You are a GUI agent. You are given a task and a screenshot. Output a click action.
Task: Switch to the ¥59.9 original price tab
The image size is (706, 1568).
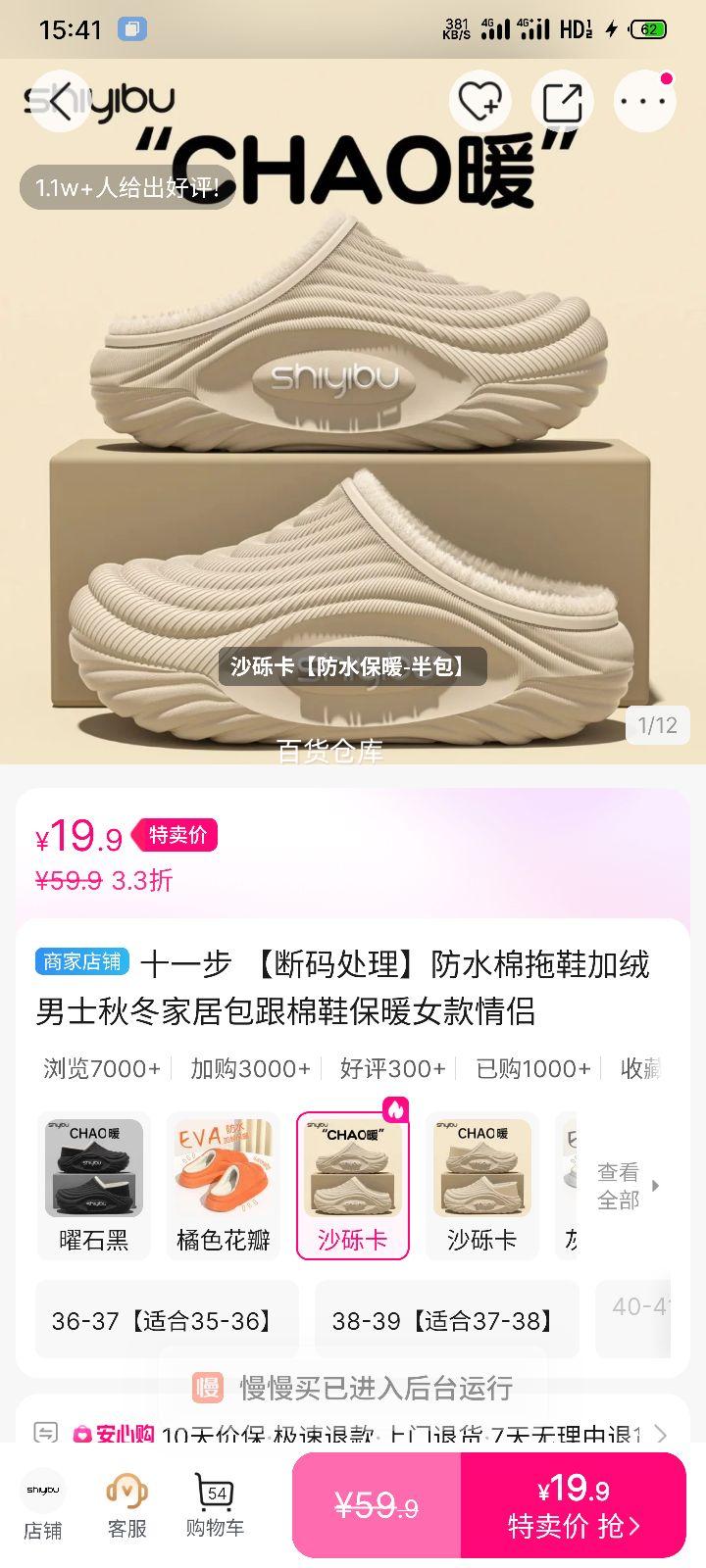(x=376, y=1503)
